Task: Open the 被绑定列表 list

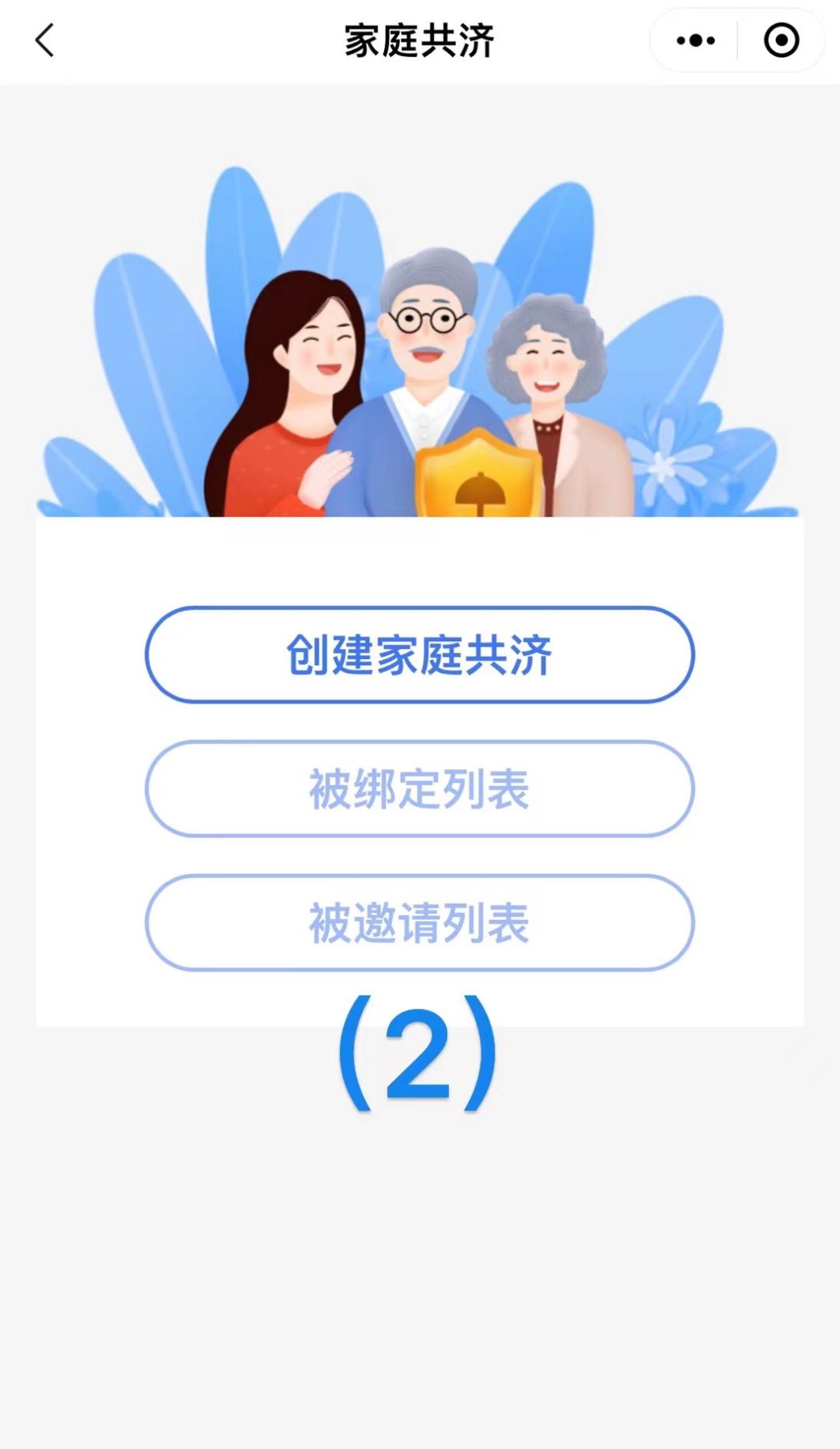Action: [x=419, y=788]
